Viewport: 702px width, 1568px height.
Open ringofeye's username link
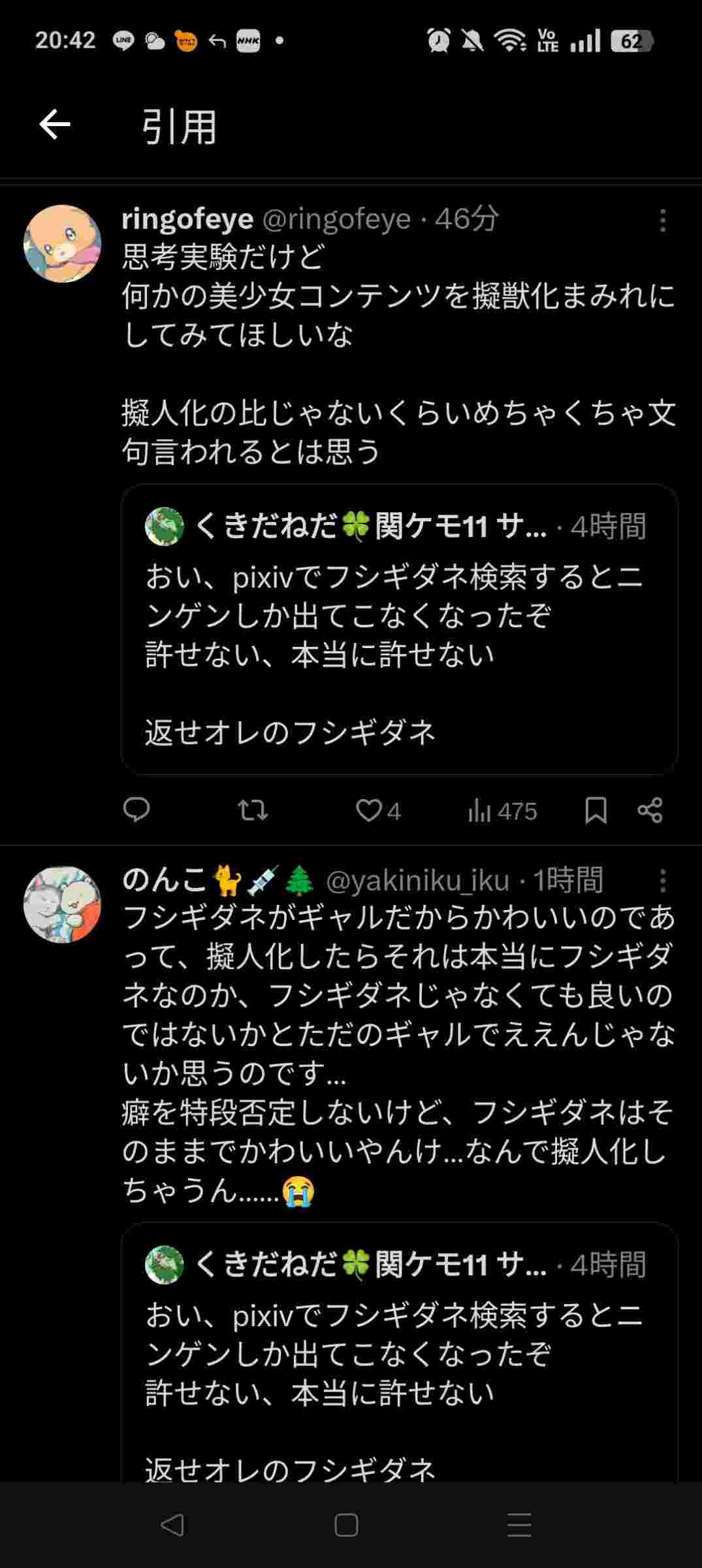[x=187, y=220]
